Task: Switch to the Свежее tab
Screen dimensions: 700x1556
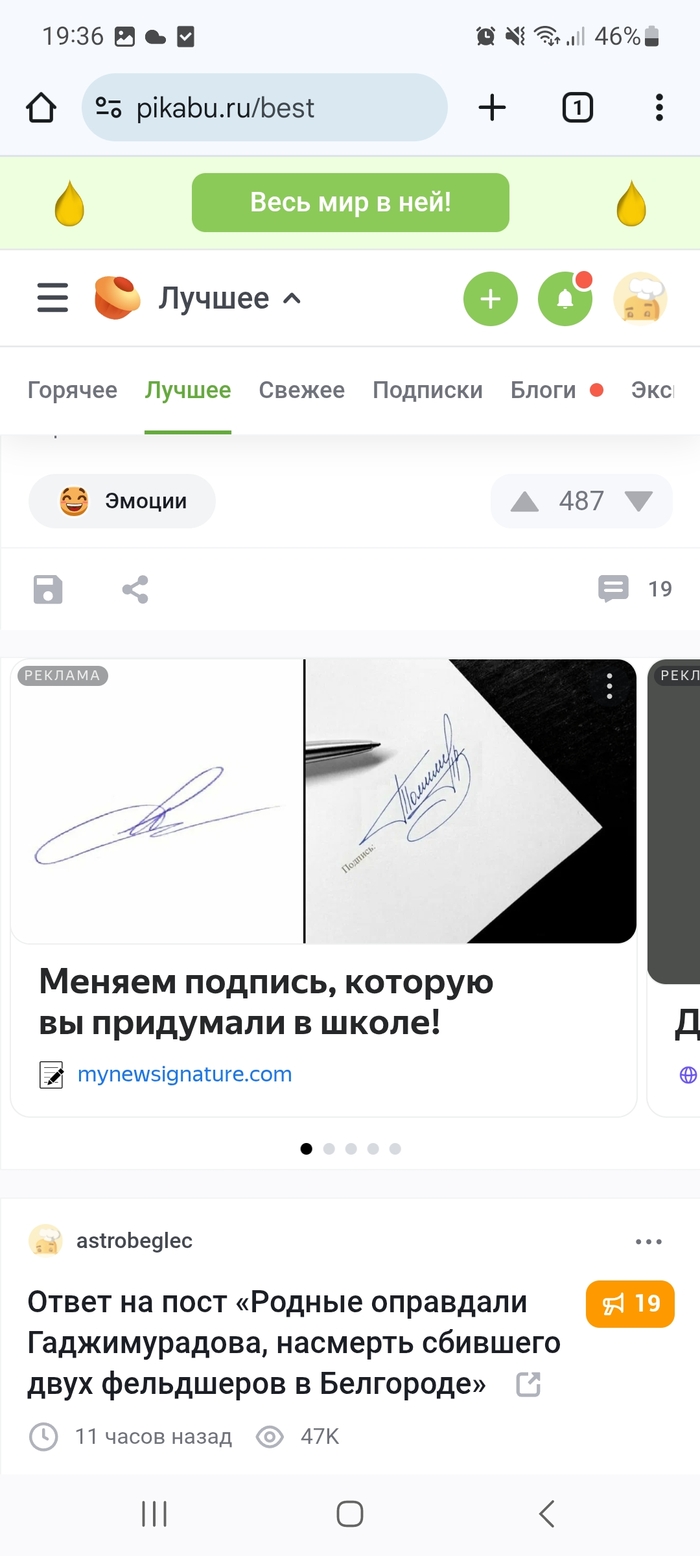Action: click(x=301, y=390)
